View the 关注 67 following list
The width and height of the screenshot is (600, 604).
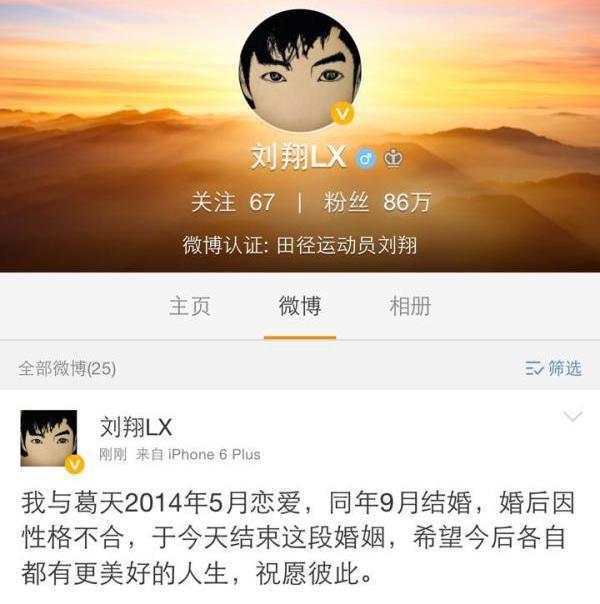pyautogui.click(x=232, y=202)
